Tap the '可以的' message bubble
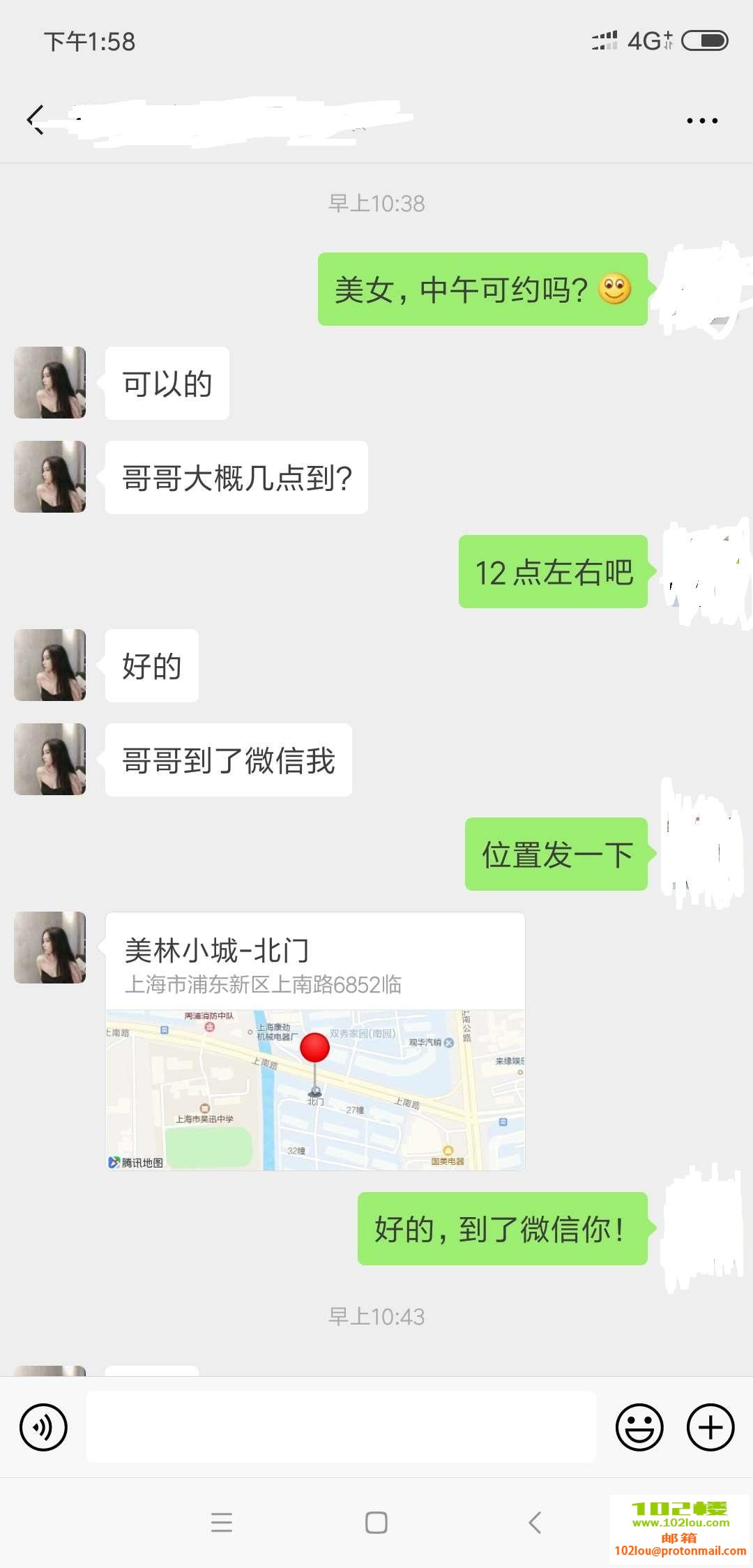753x1568 pixels. coord(167,382)
